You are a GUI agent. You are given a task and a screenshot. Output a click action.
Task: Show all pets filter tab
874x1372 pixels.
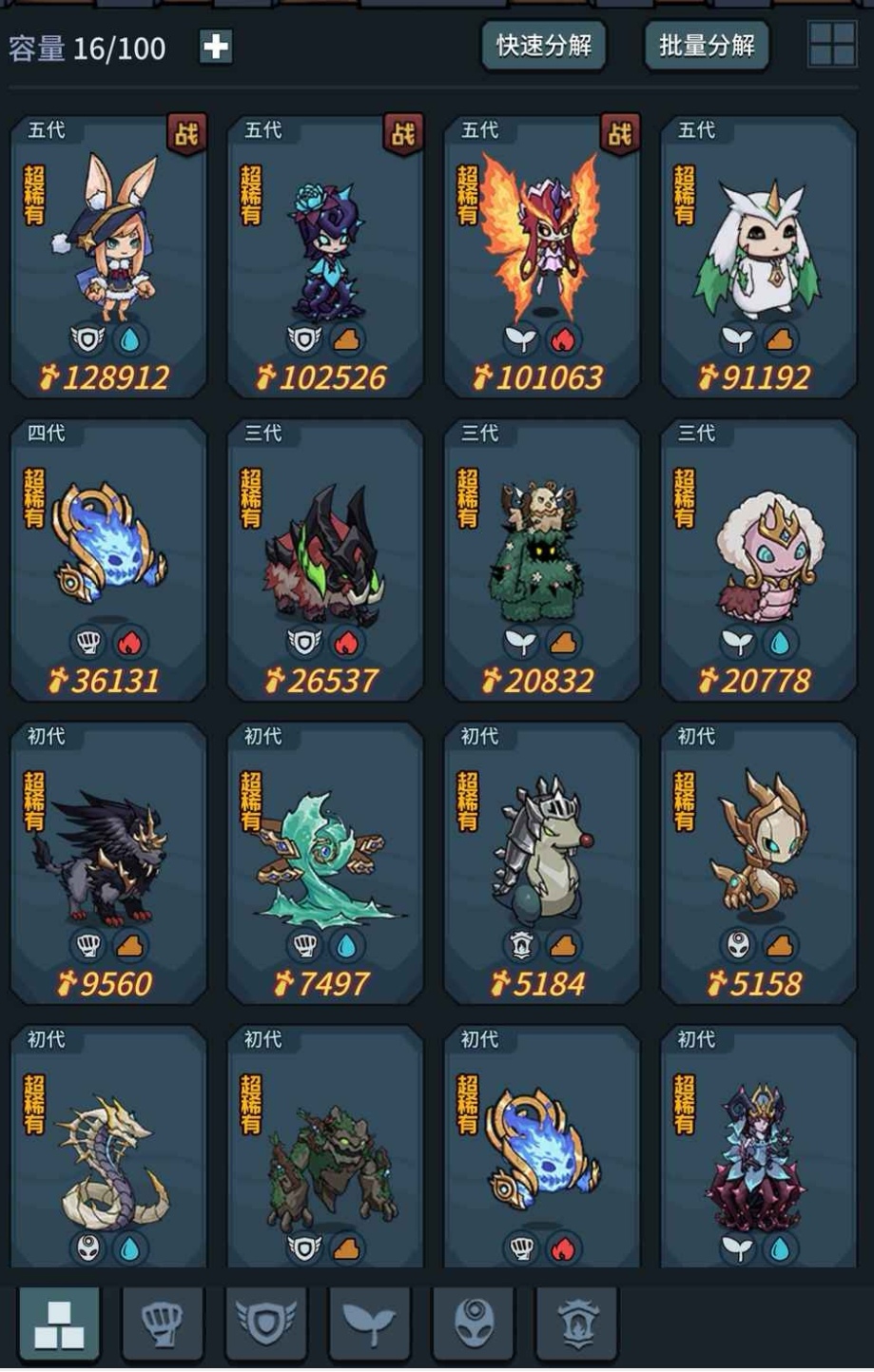coord(59,1323)
